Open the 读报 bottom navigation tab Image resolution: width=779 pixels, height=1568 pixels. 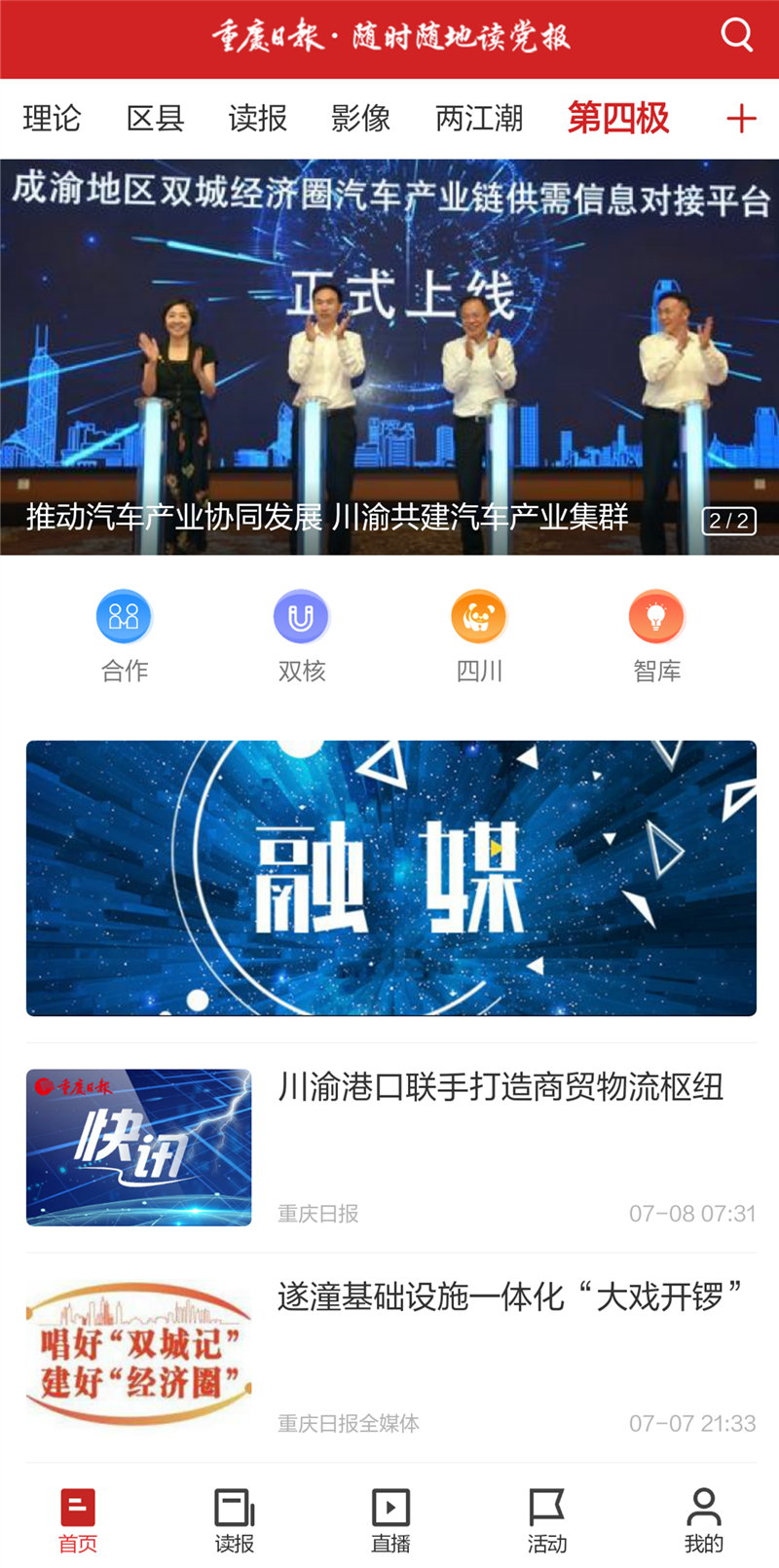point(235,1519)
